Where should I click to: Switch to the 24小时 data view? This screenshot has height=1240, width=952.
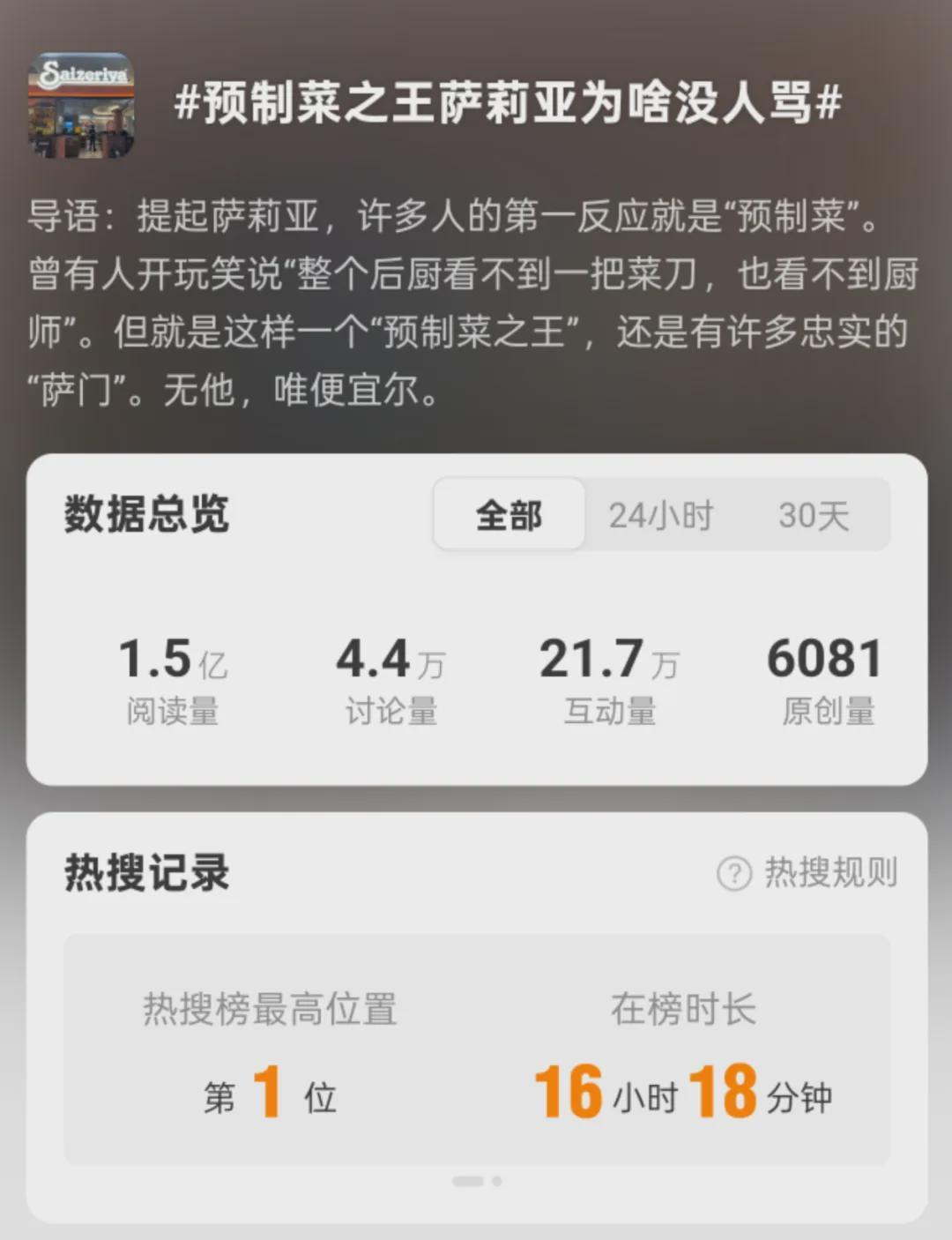point(660,515)
